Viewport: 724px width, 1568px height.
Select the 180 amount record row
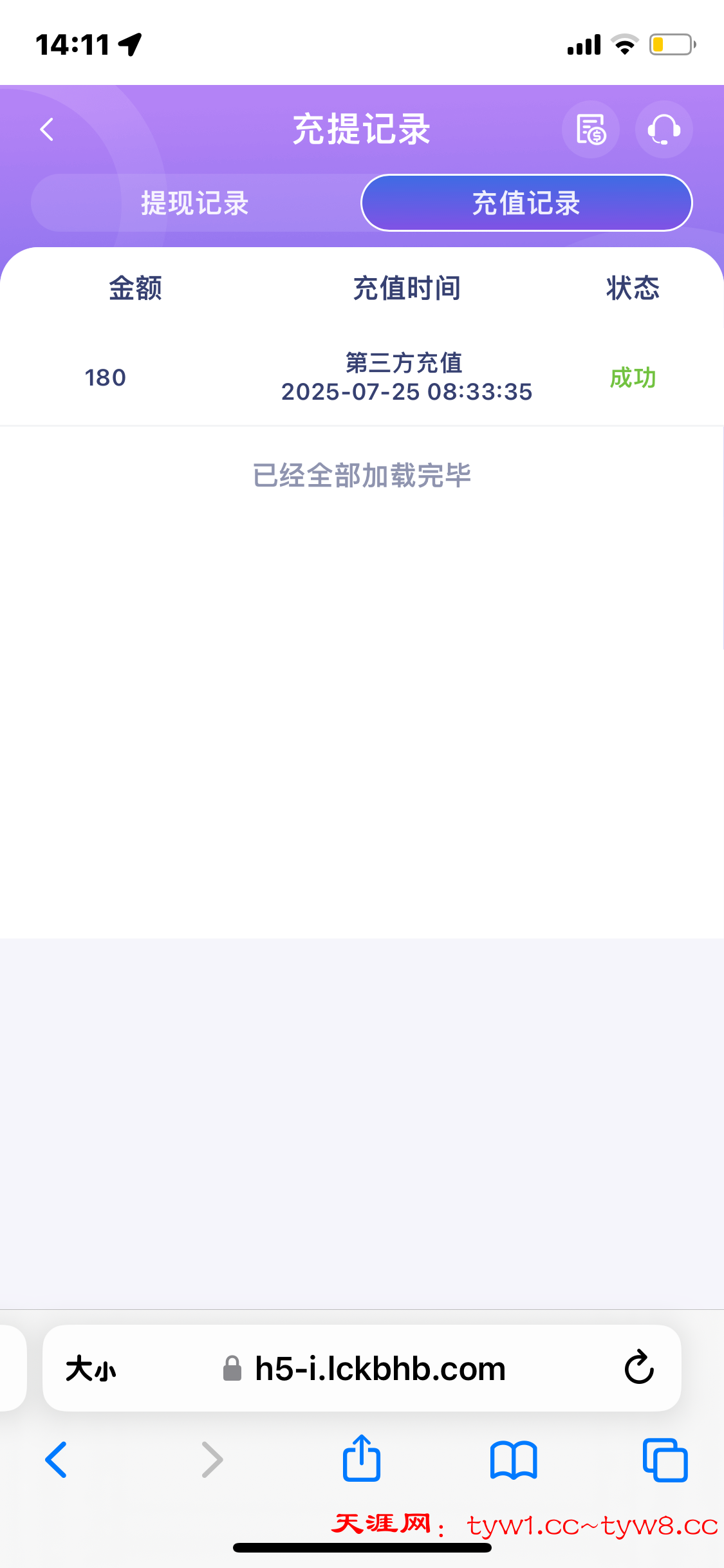[105, 378]
